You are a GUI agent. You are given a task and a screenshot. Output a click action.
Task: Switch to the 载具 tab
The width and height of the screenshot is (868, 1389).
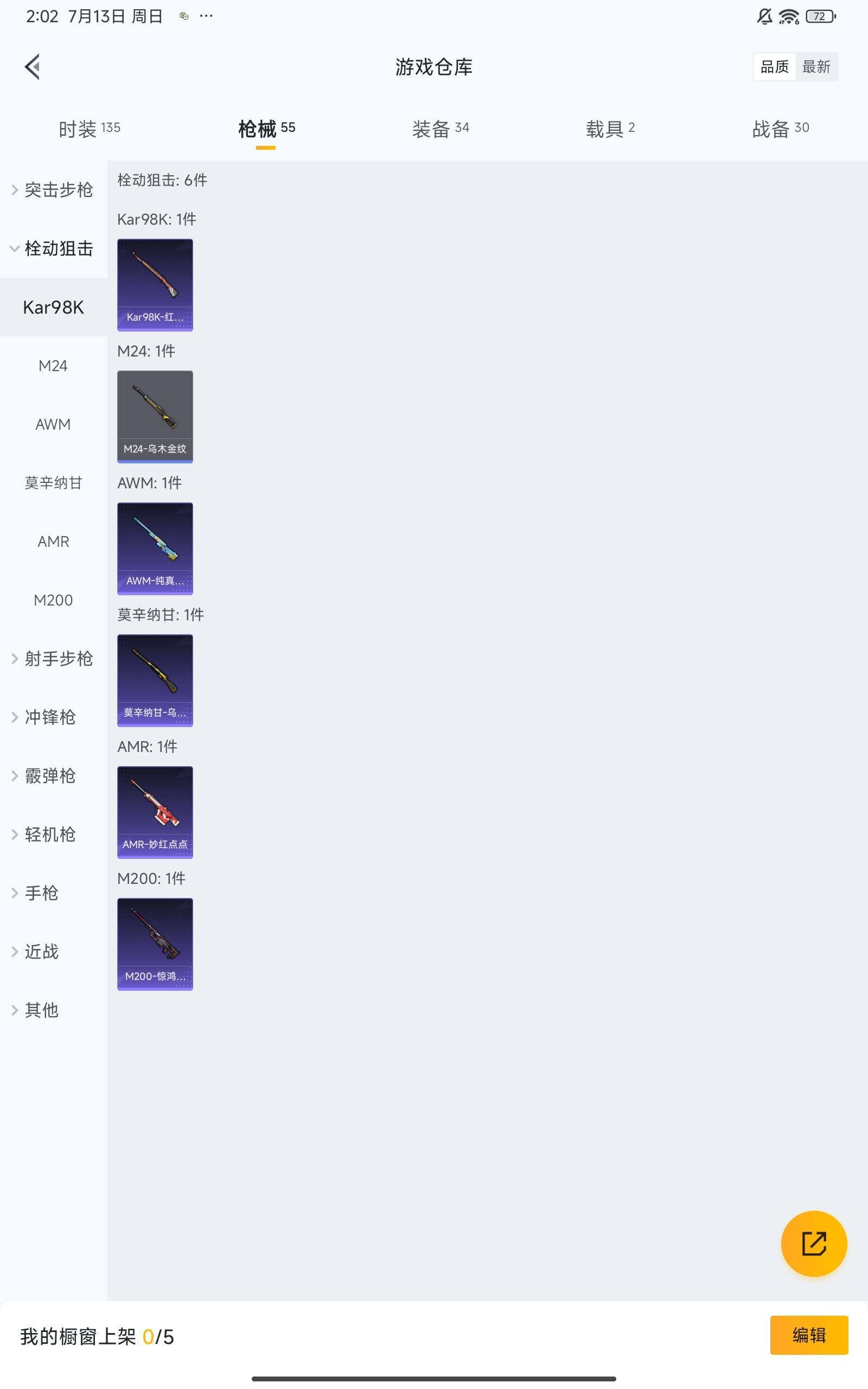pyautogui.click(x=610, y=129)
